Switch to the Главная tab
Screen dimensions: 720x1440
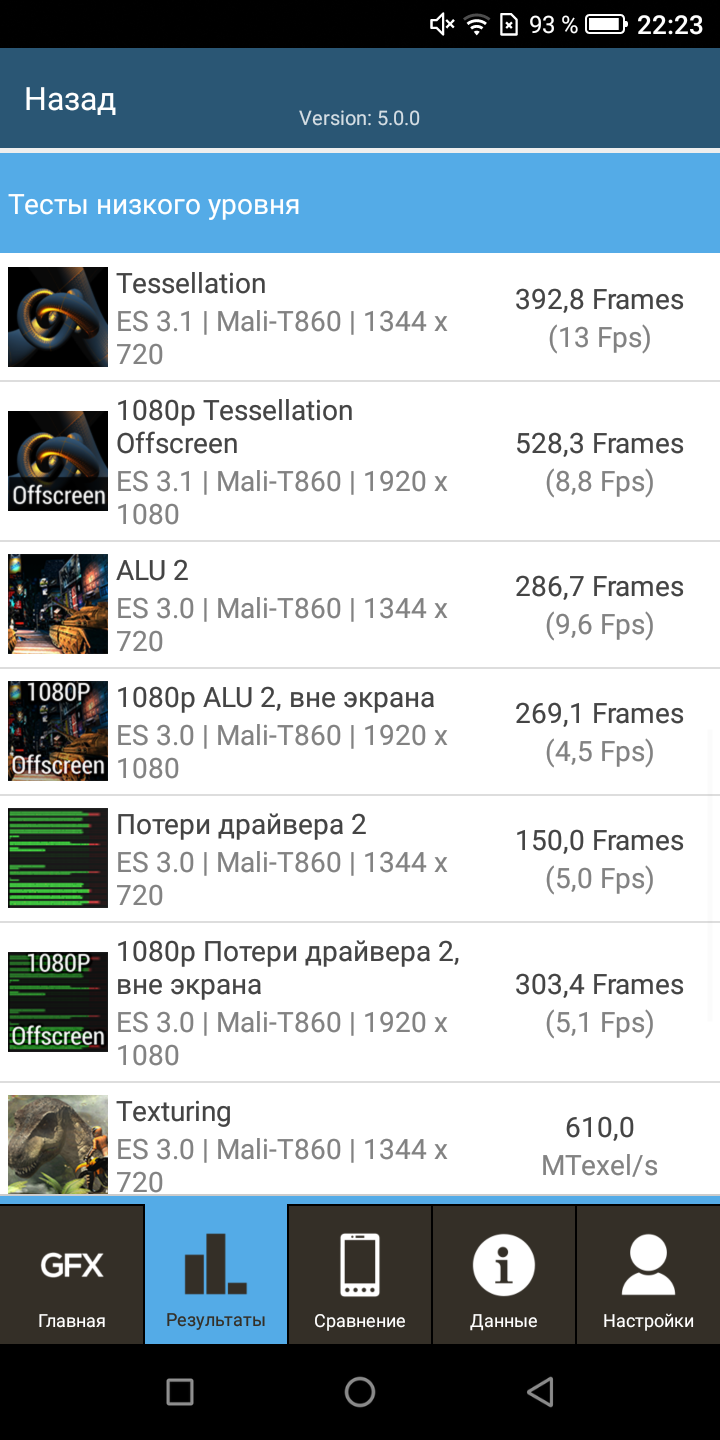point(72,1274)
